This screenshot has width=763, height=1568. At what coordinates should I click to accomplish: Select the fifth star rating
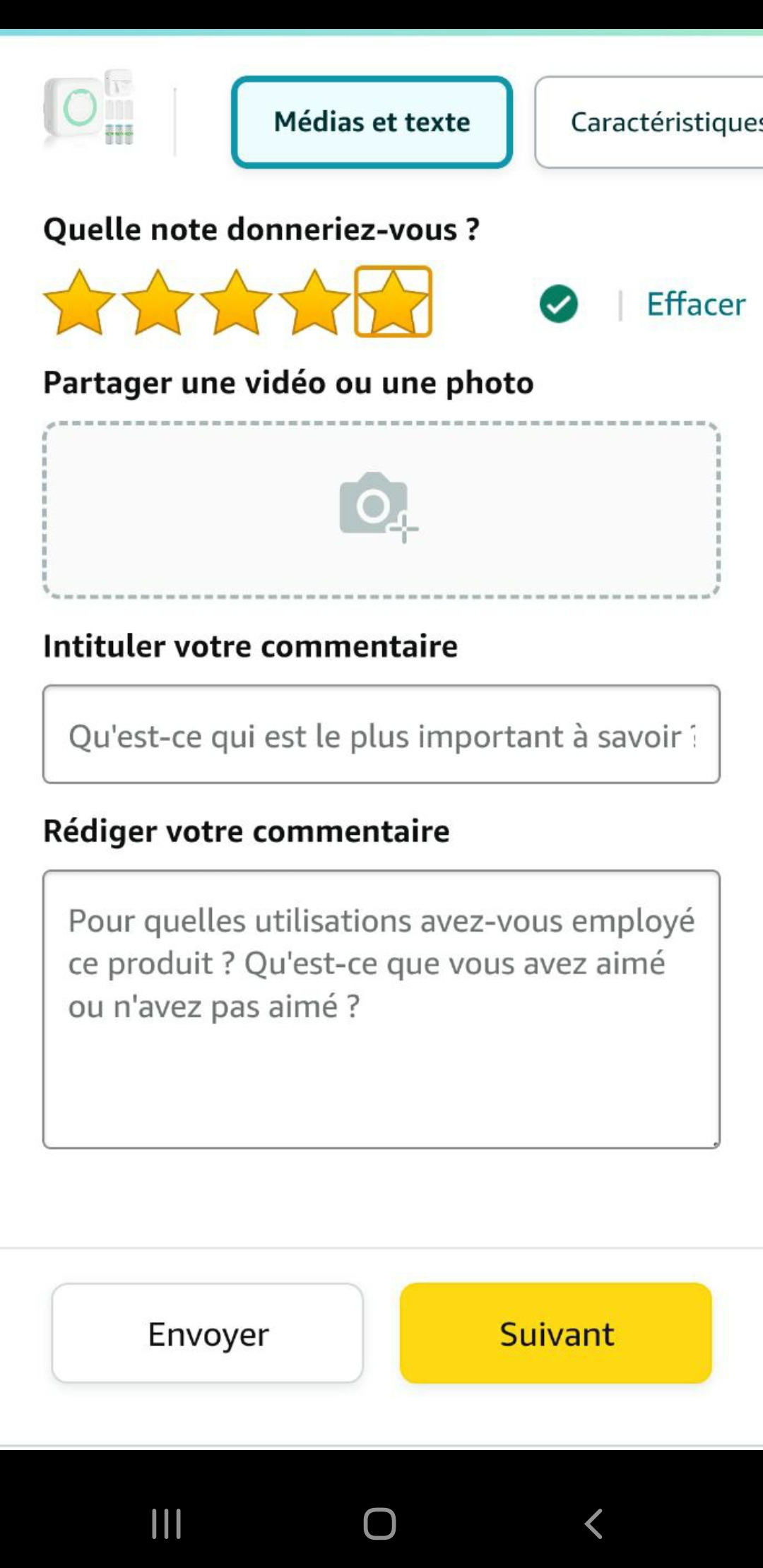click(x=393, y=302)
